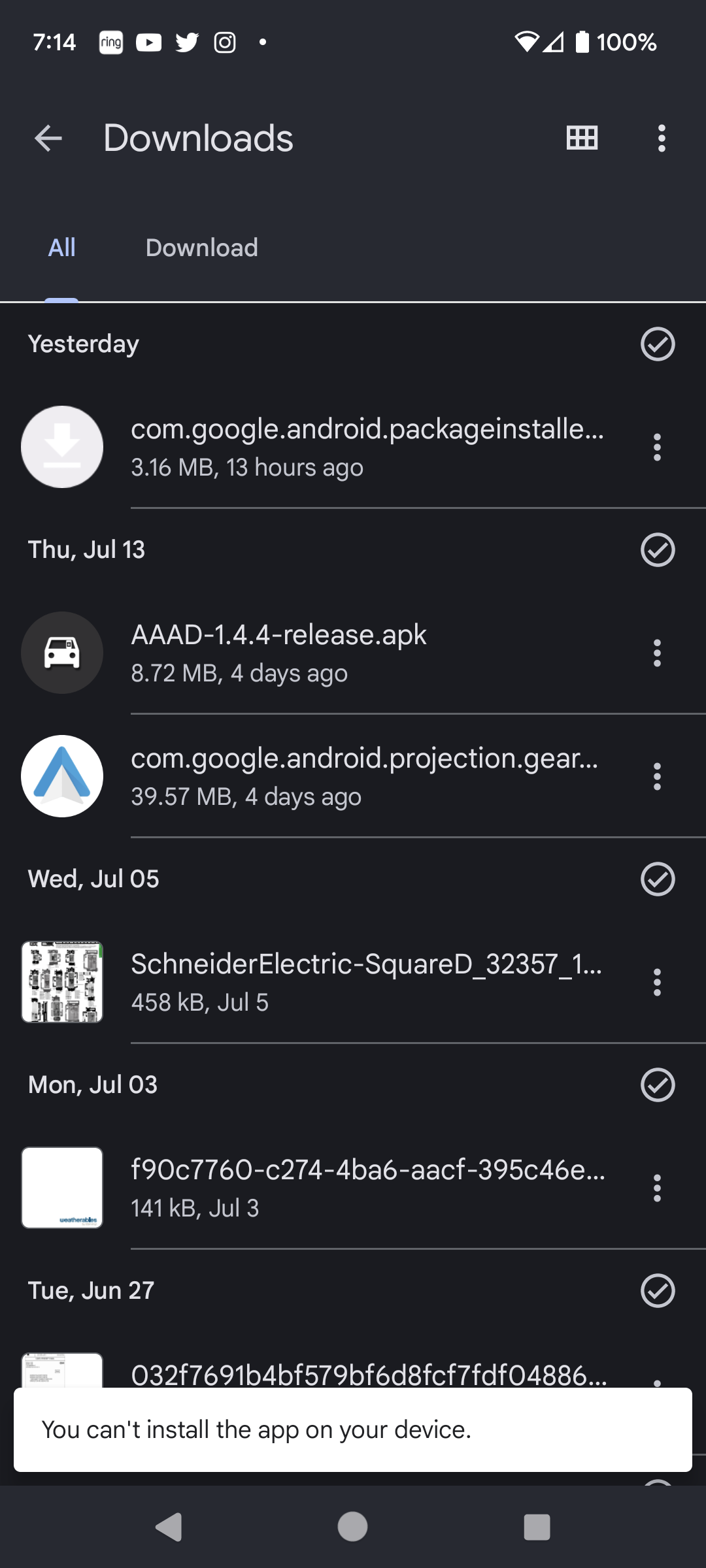Switch to the Download tab
This screenshot has width=706, height=1568.
[201, 248]
